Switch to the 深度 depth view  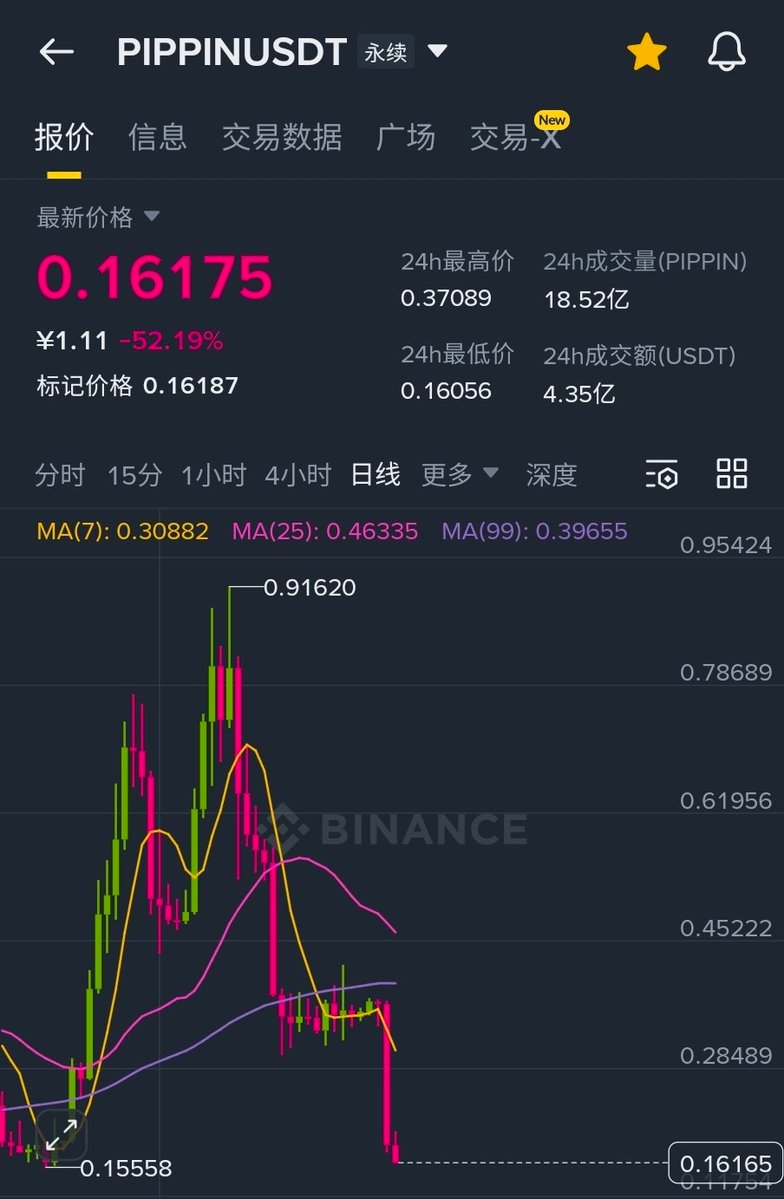click(x=551, y=475)
